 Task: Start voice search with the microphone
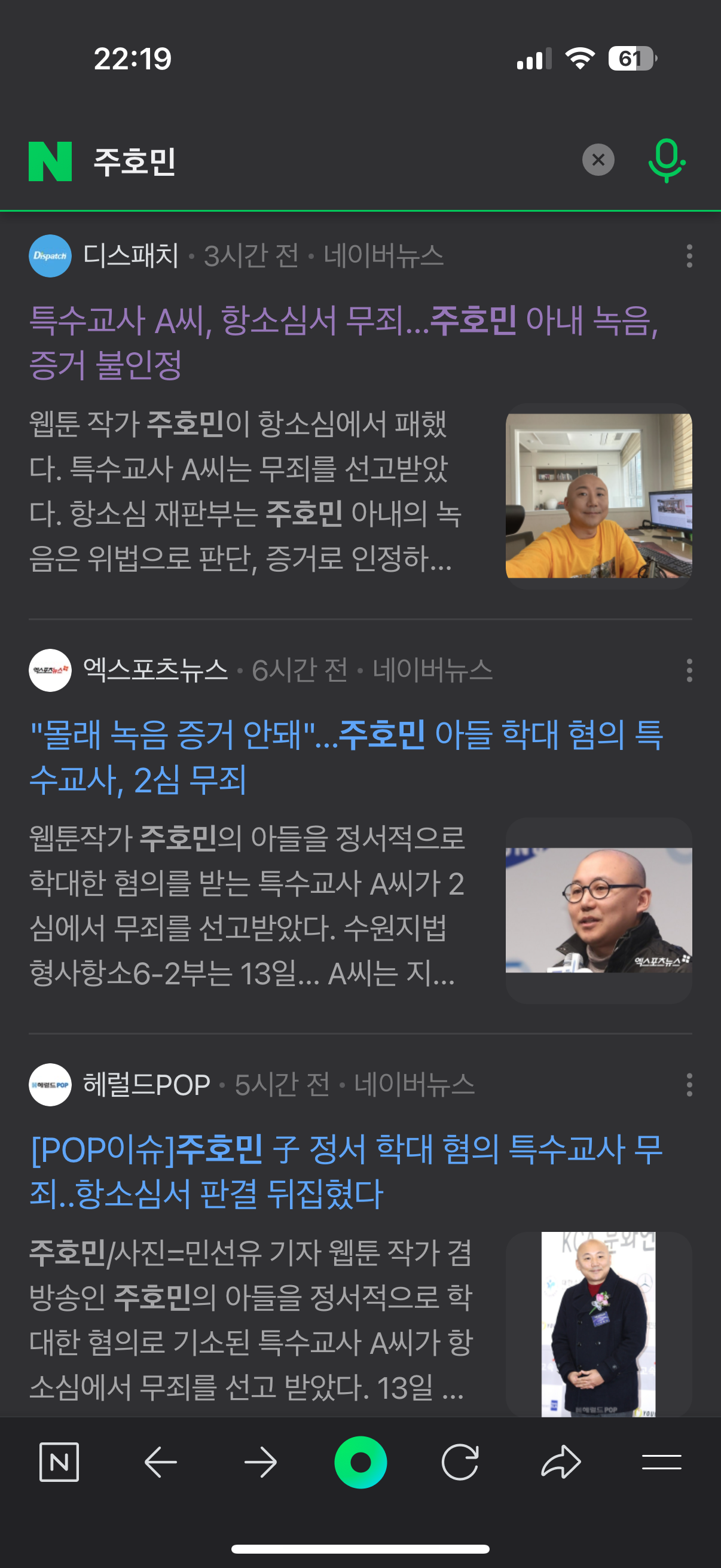point(665,160)
